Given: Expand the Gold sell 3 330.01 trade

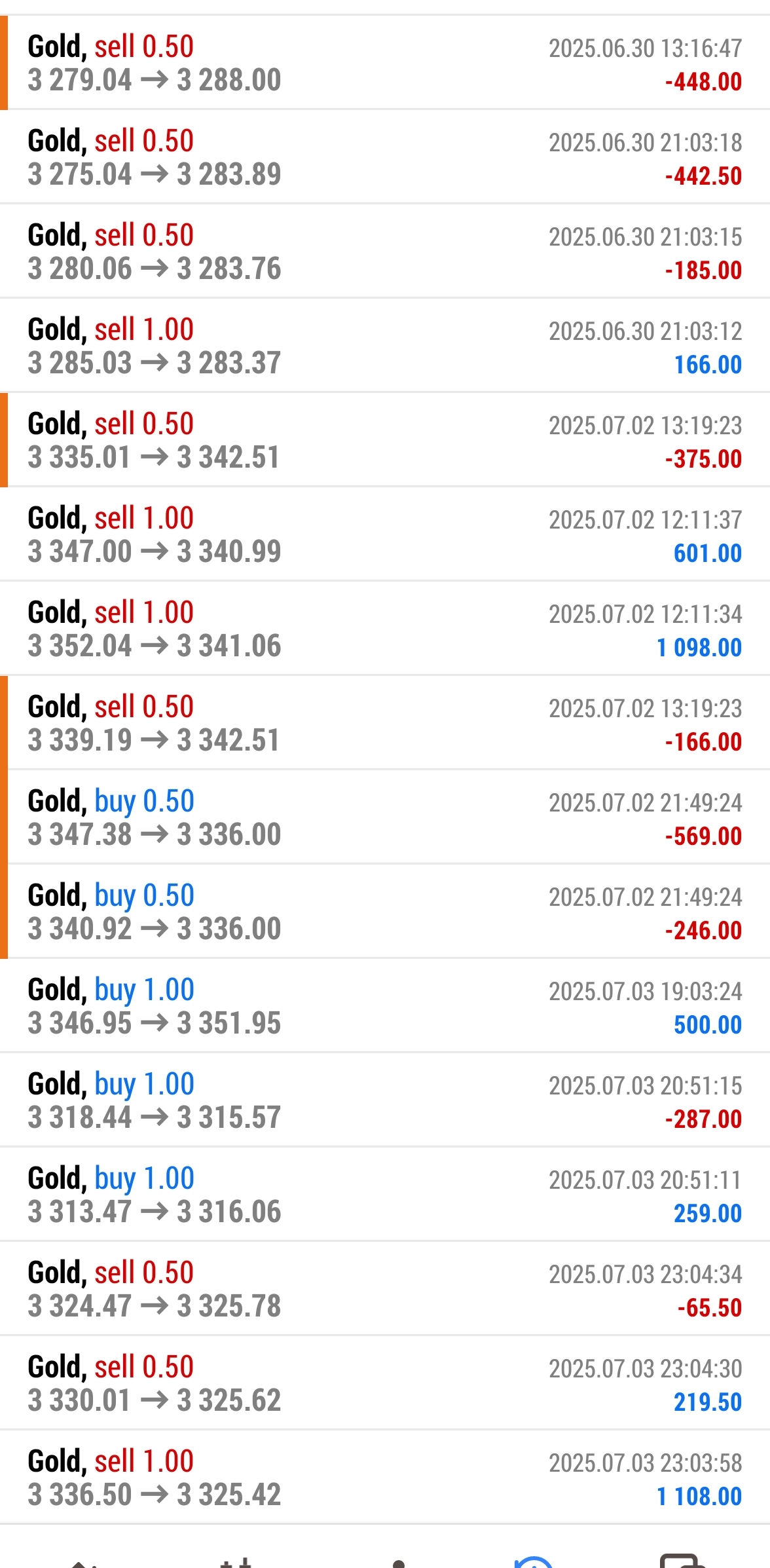Looking at the screenshot, I should click(385, 1383).
